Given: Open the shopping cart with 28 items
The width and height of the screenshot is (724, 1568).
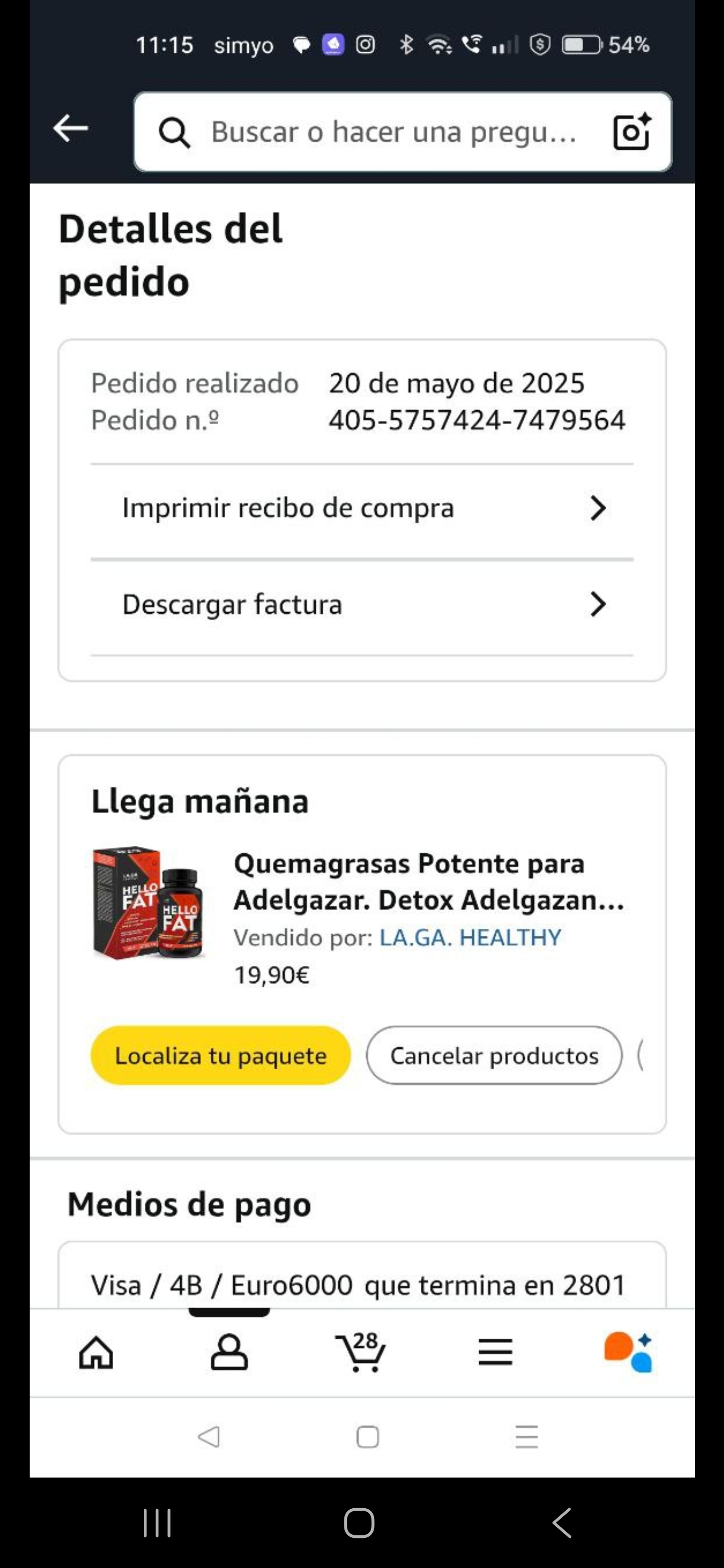Looking at the screenshot, I should tap(360, 1352).
